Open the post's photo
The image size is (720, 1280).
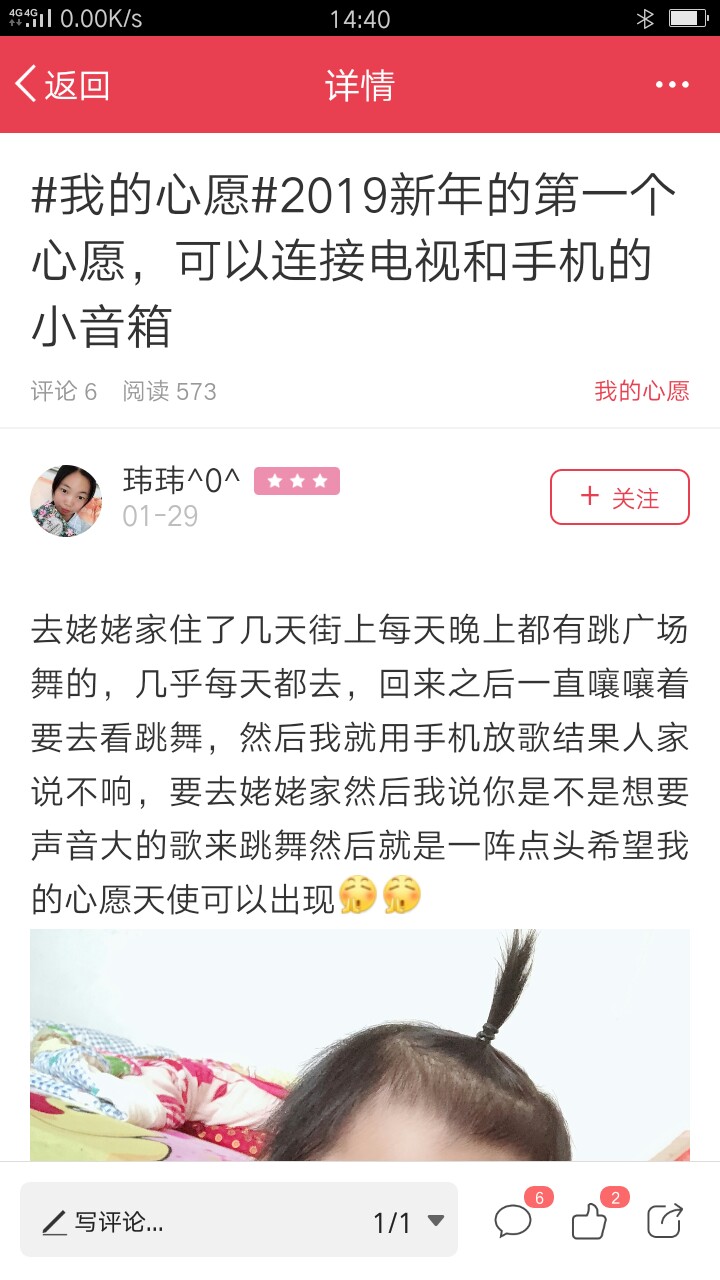pos(360,1045)
